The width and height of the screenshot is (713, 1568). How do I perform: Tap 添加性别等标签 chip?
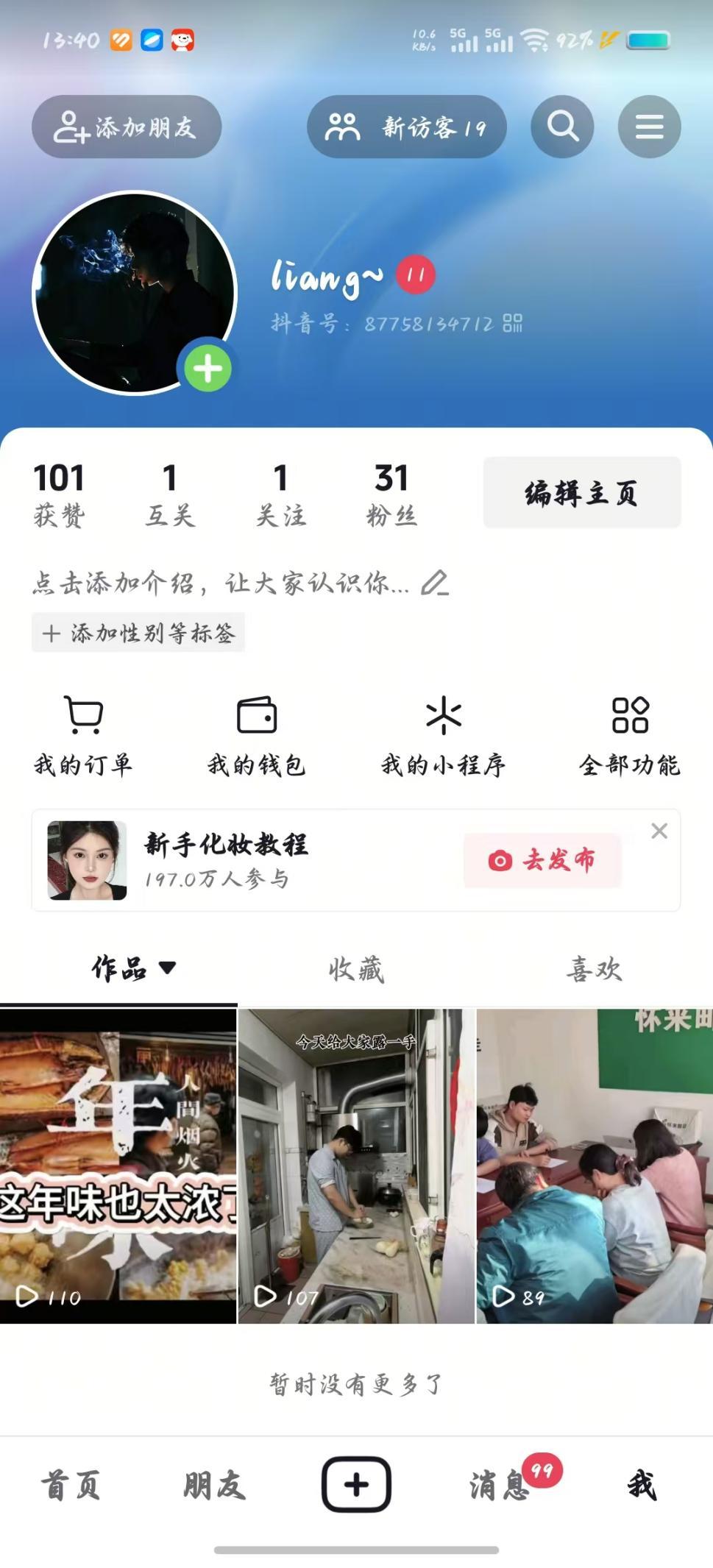click(138, 633)
